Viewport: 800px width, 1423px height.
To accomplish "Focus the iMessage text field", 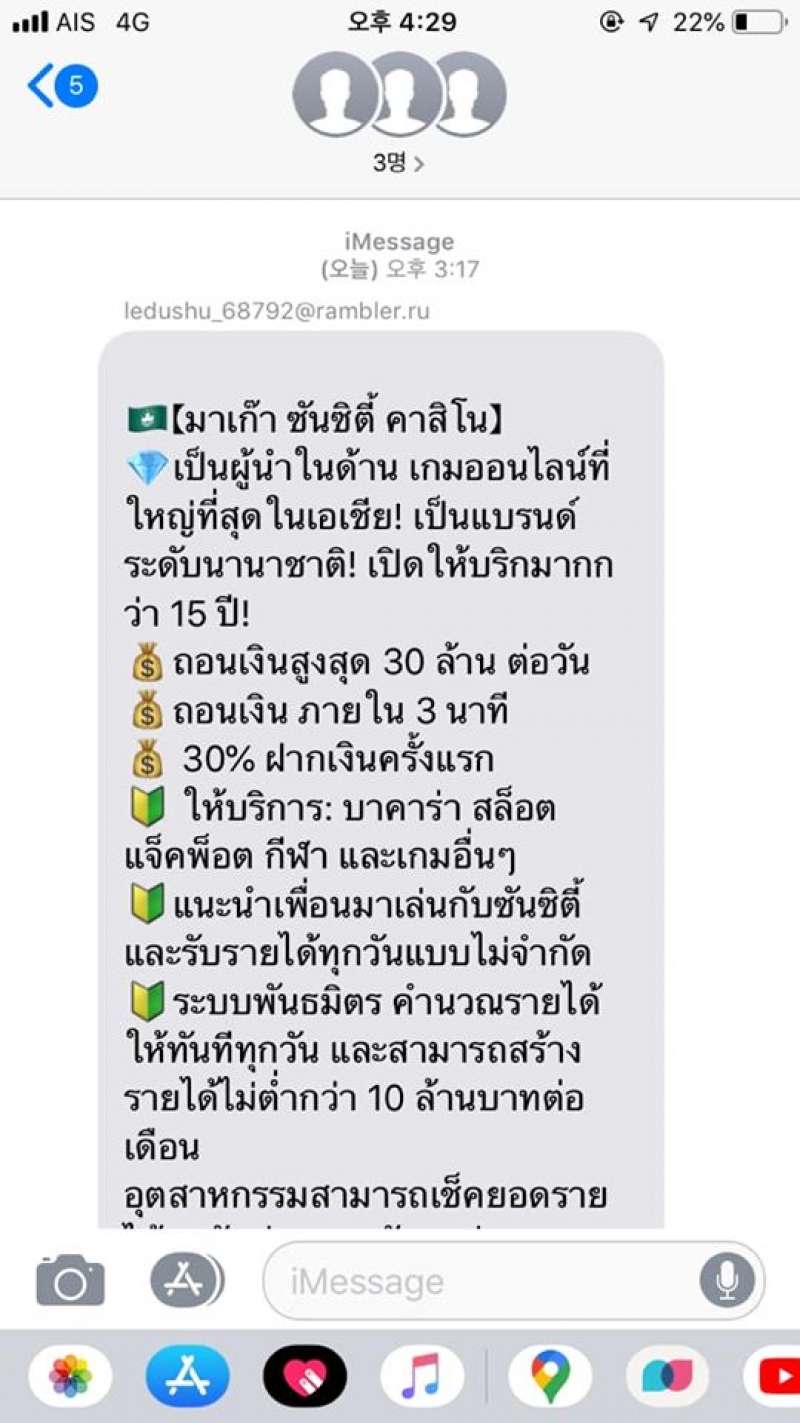I will pyautogui.click(x=490, y=1281).
